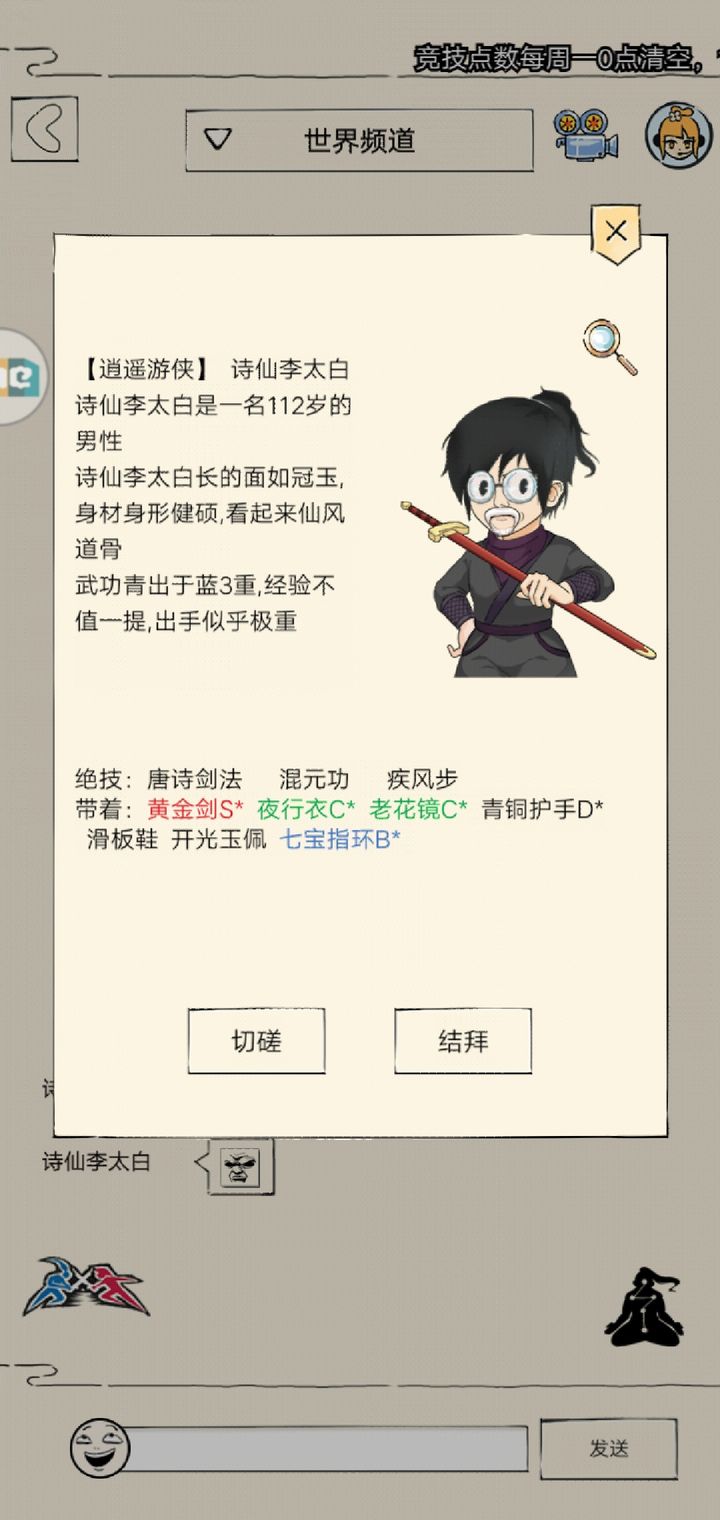View the 老花镜C* equipment
This screenshot has width=720, height=1520.
click(418, 809)
